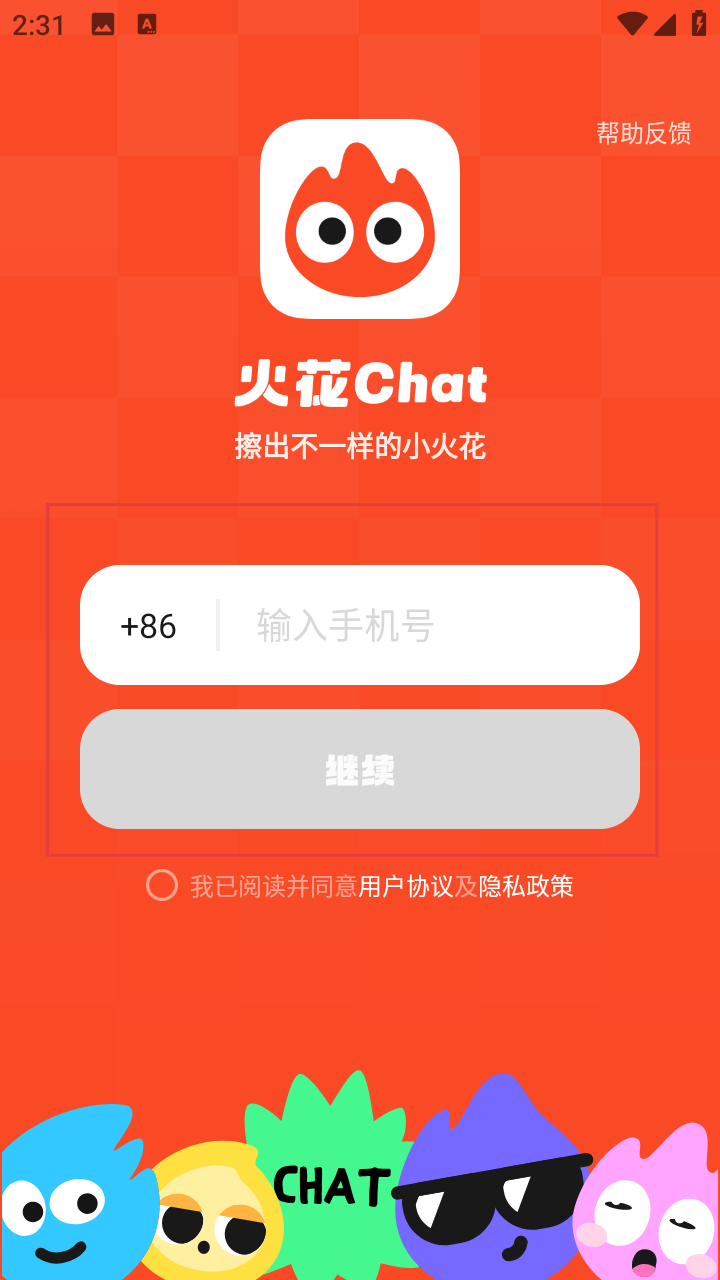The height and width of the screenshot is (1280, 720).
Task: Tap the 继续 continue button
Action: click(360, 769)
